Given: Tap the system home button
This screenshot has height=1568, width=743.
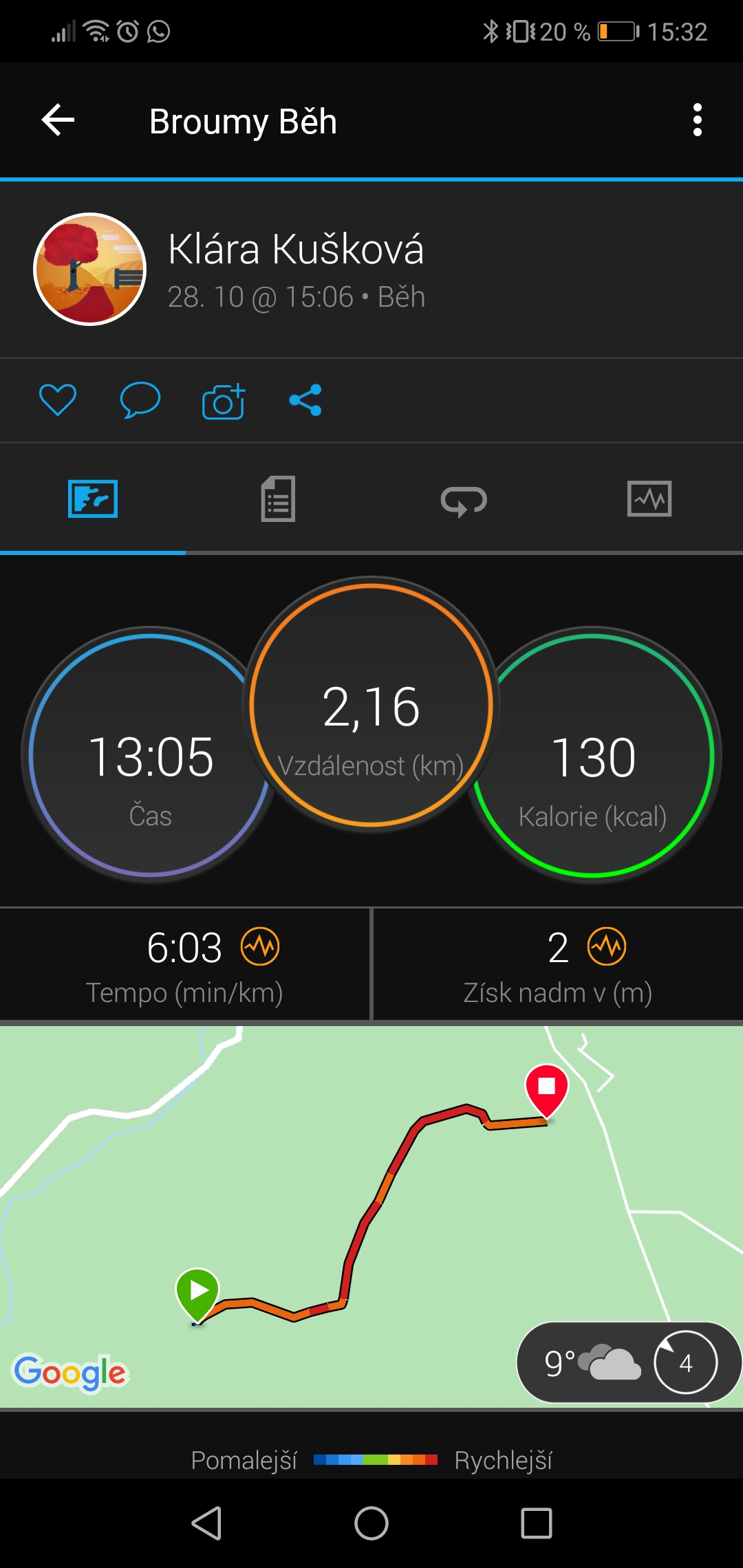Looking at the screenshot, I should pos(371,1523).
